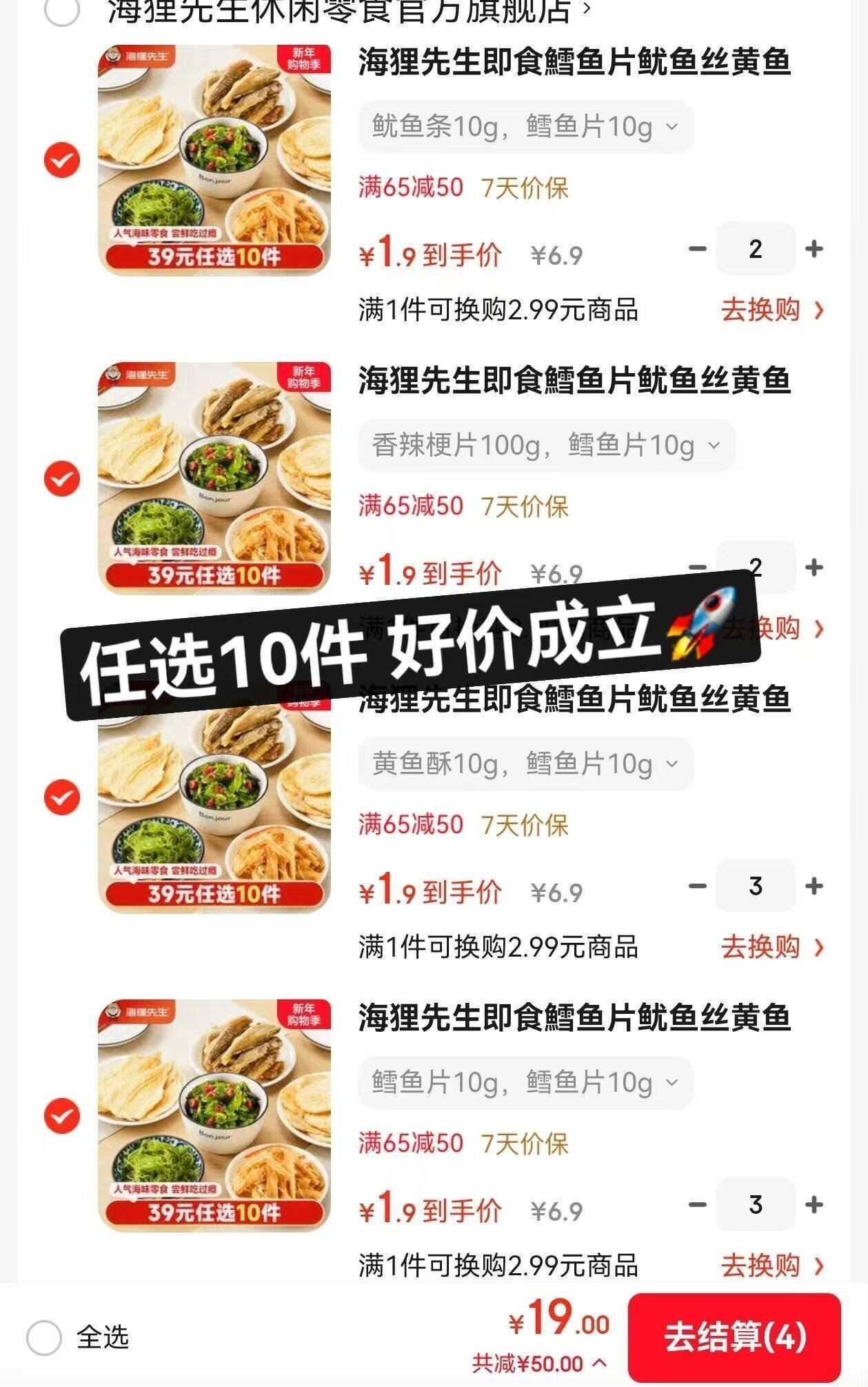Image resolution: width=868 pixels, height=1387 pixels.
Task: Uncheck the 黄鱼酥10g item
Action: click(x=62, y=798)
